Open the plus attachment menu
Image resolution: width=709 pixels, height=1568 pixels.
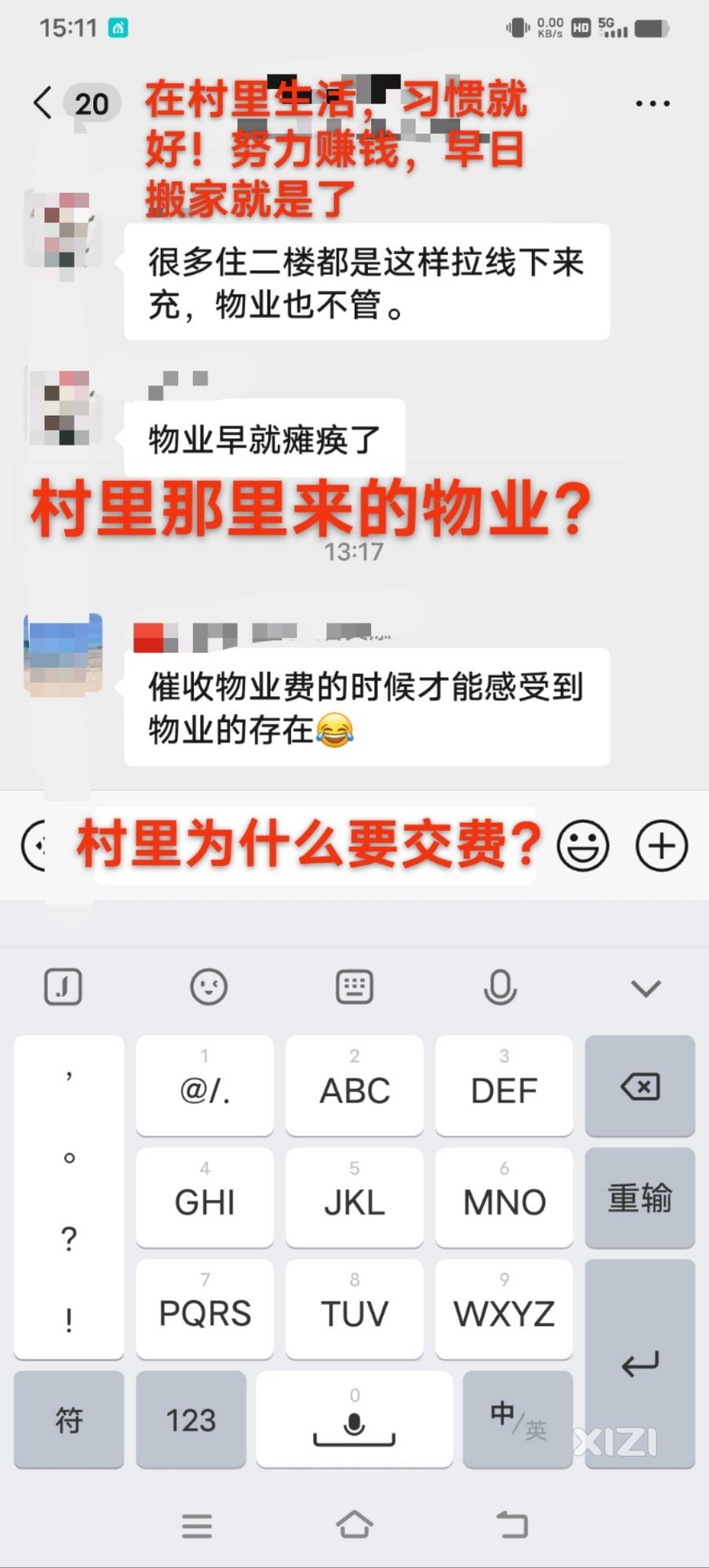click(661, 846)
